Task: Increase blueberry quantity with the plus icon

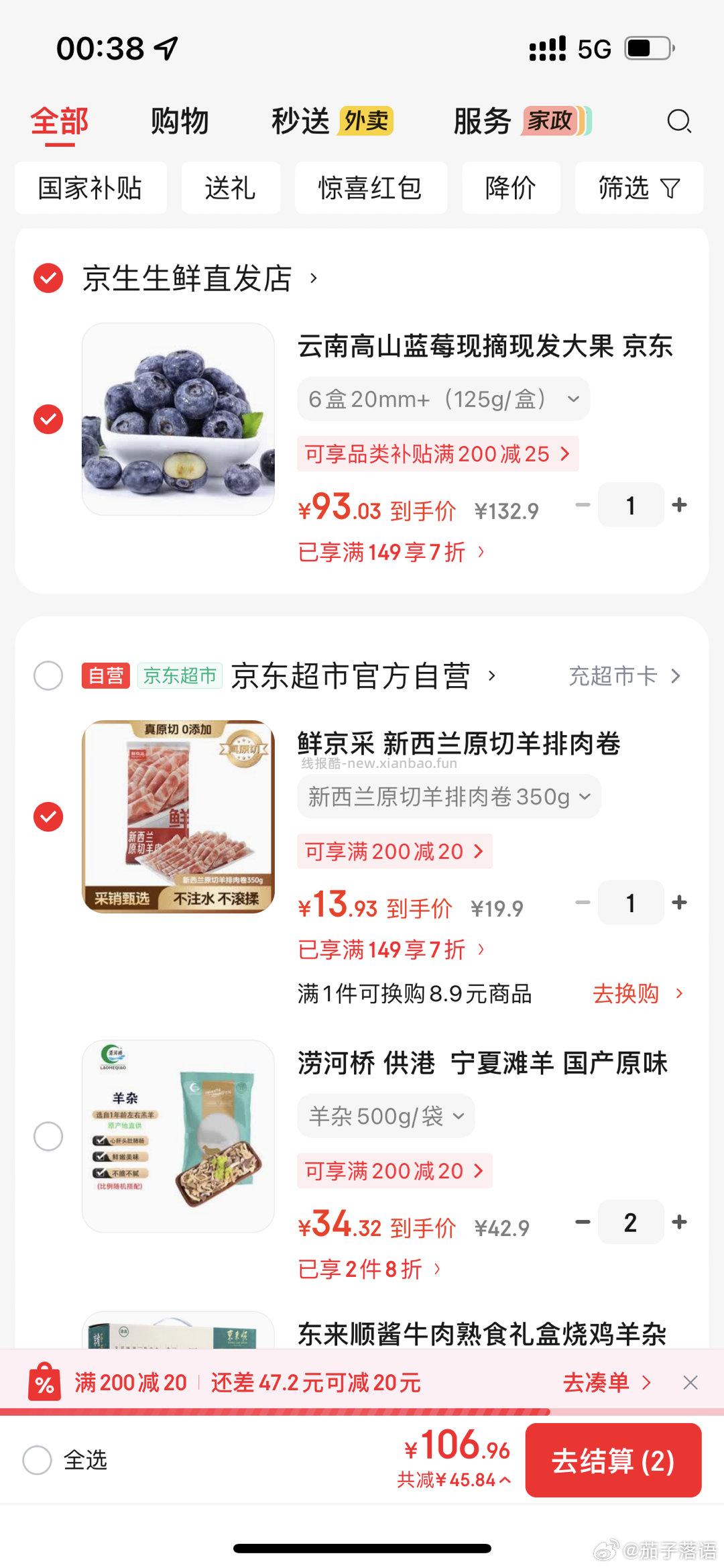Action: coord(679,505)
